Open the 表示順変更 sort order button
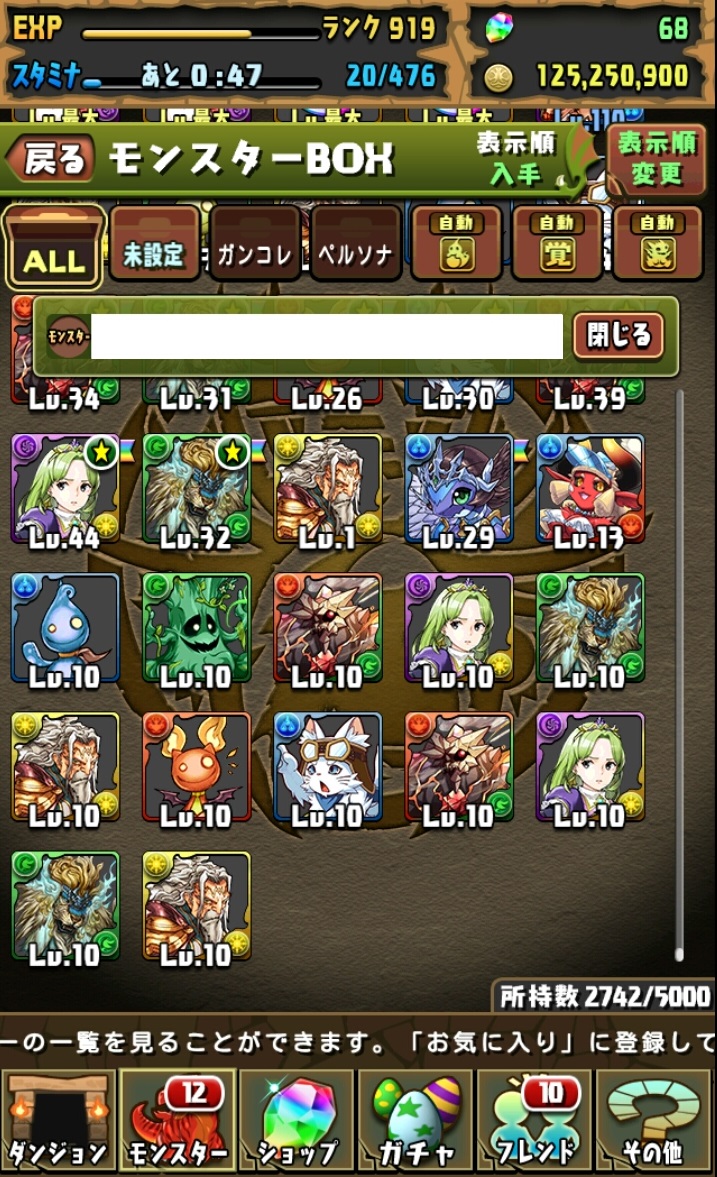The width and height of the screenshot is (717, 1177). 657,159
